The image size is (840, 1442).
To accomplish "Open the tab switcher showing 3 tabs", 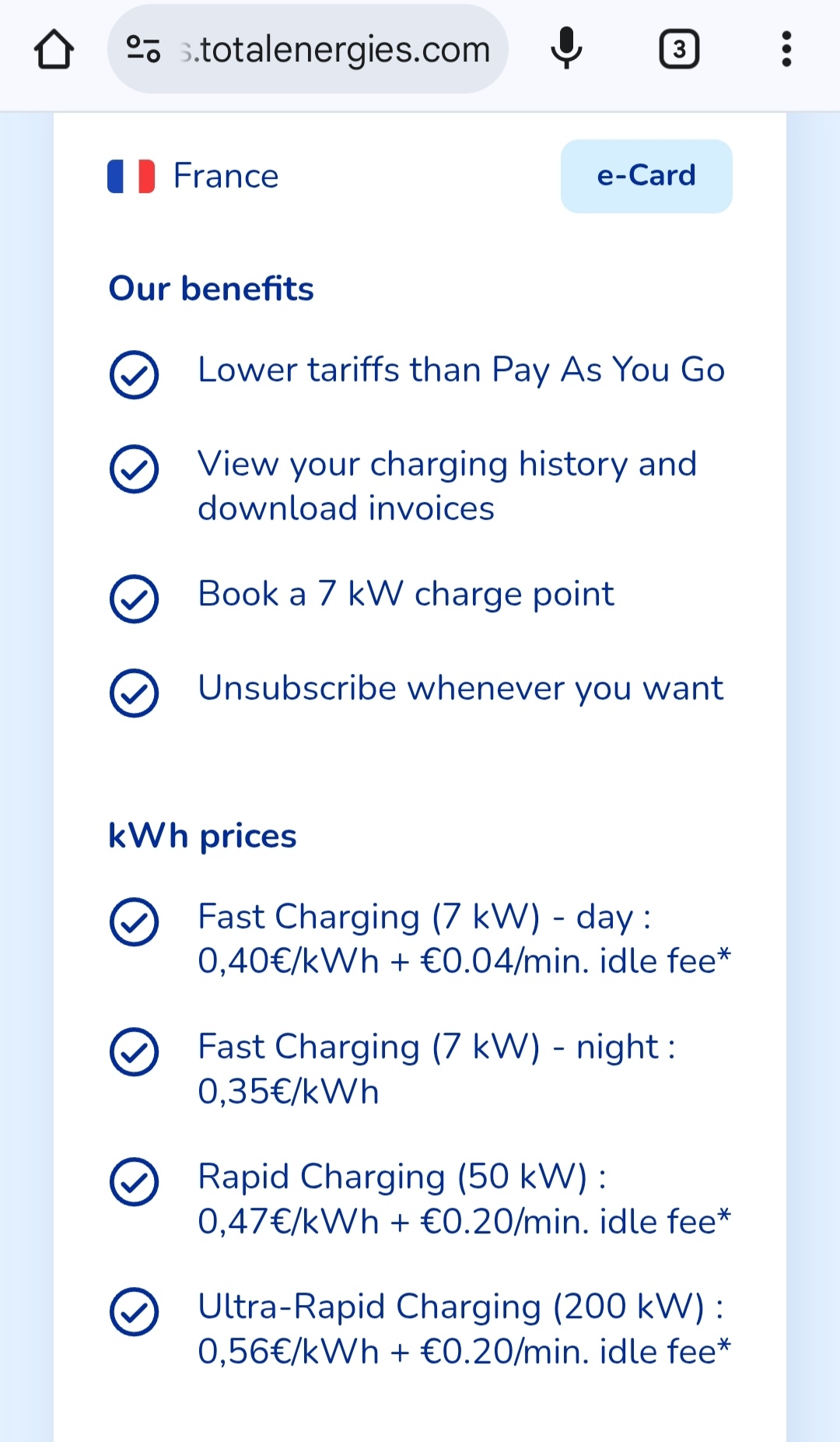I will click(679, 49).
